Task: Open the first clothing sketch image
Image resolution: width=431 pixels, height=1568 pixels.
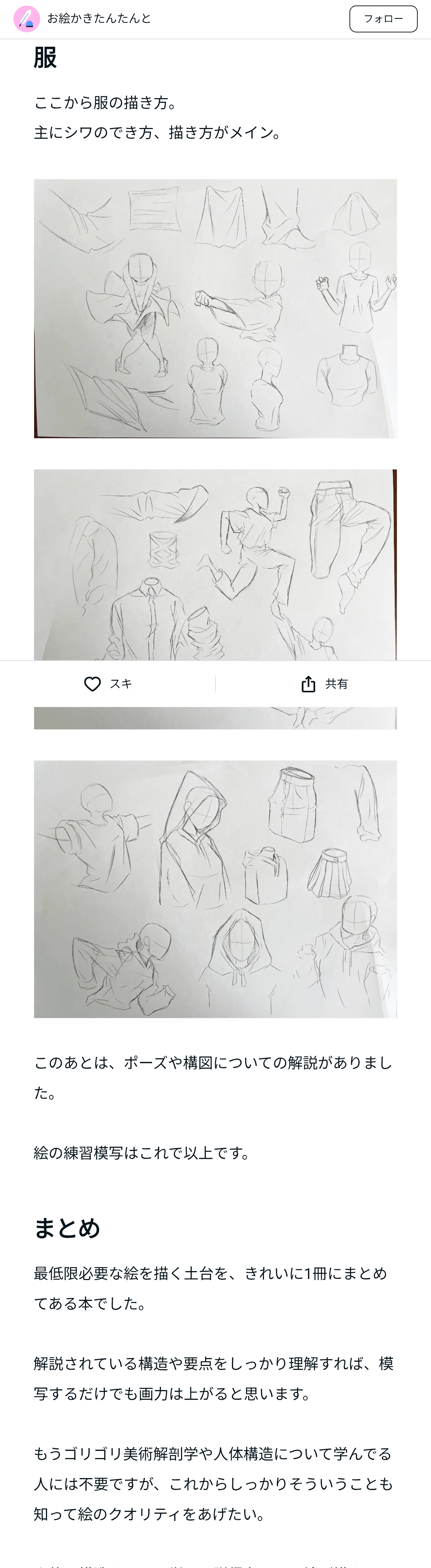Action: tap(215, 308)
